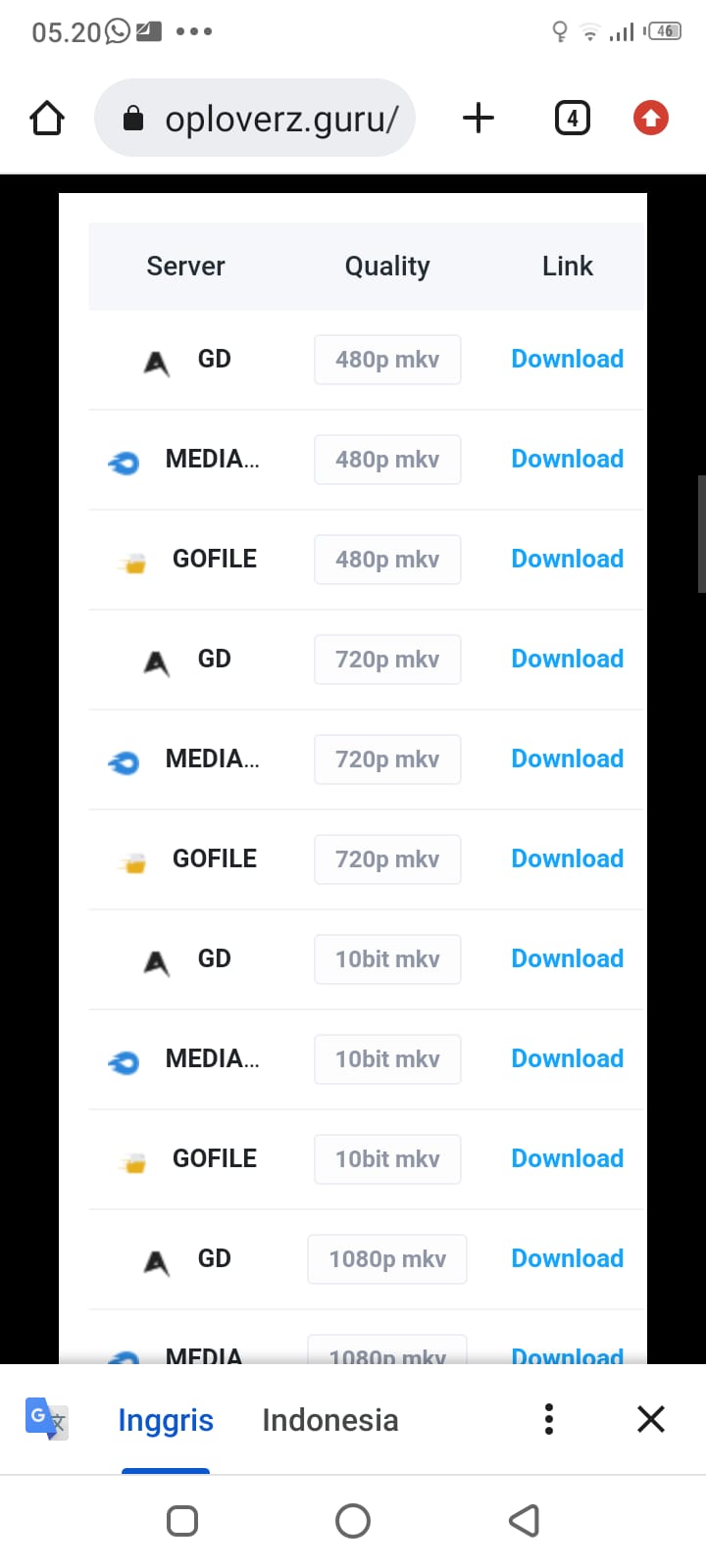Tap the system back button
The width and height of the screenshot is (706, 1568).
pyautogui.click(x=525, y=1521)
